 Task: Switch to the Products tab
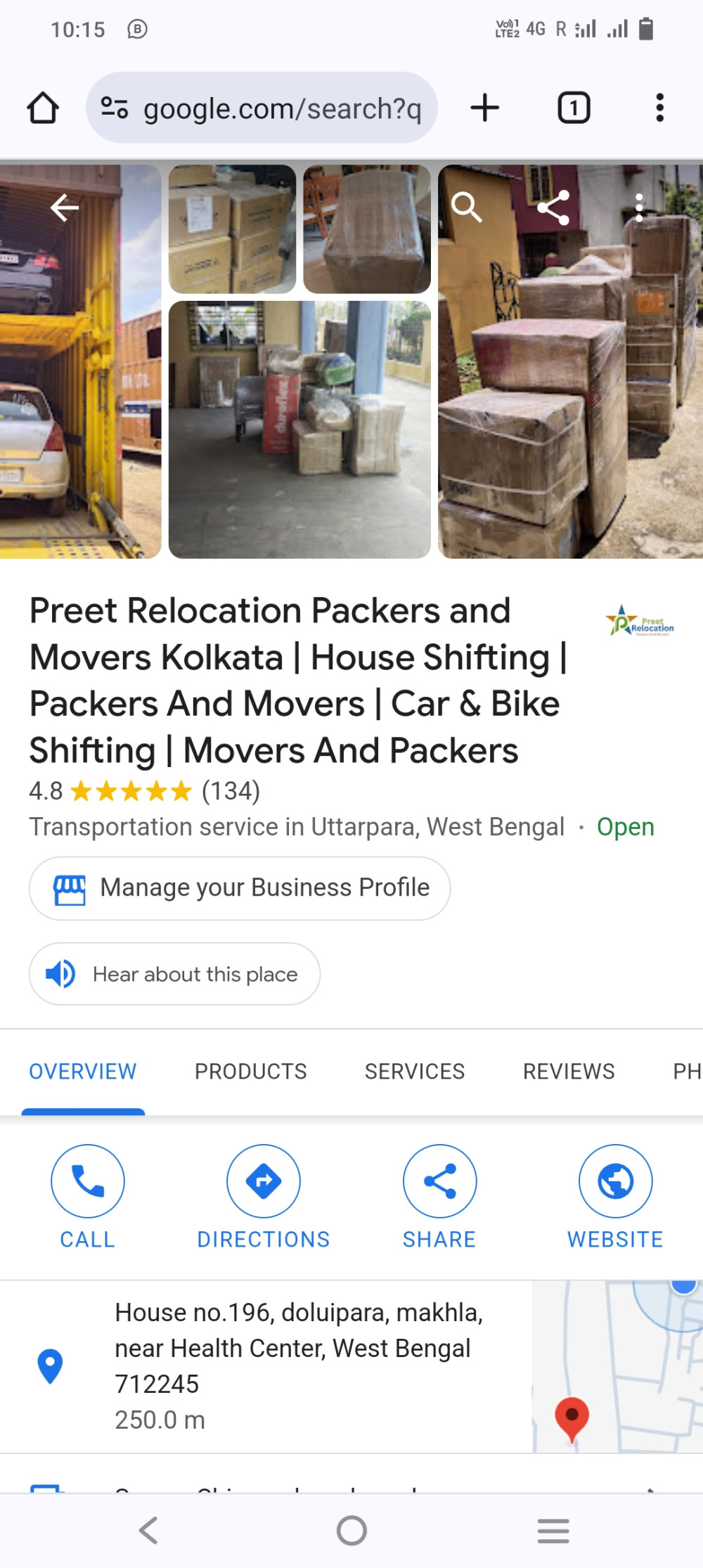250,1071
